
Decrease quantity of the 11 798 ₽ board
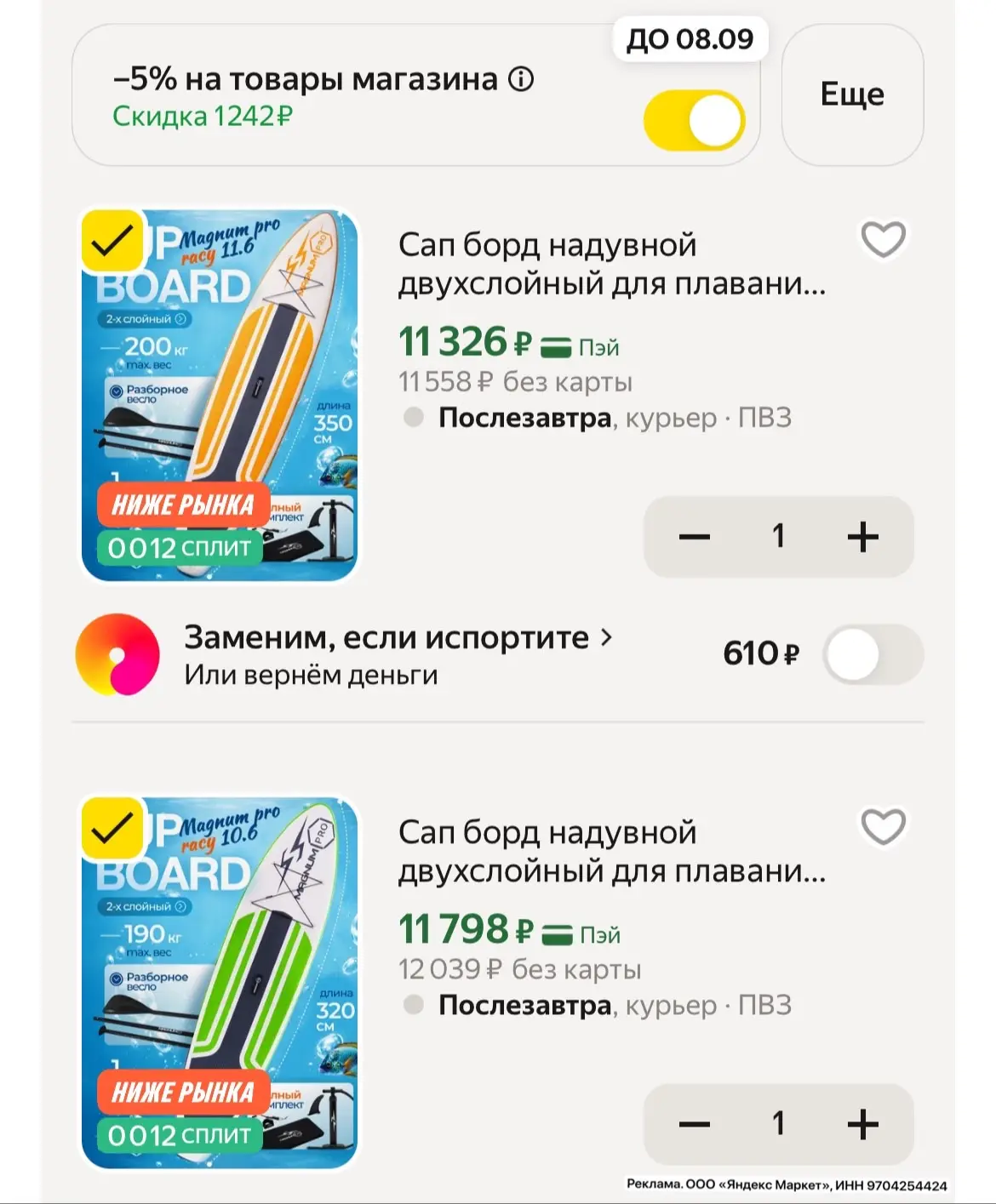coord(695,1124)
